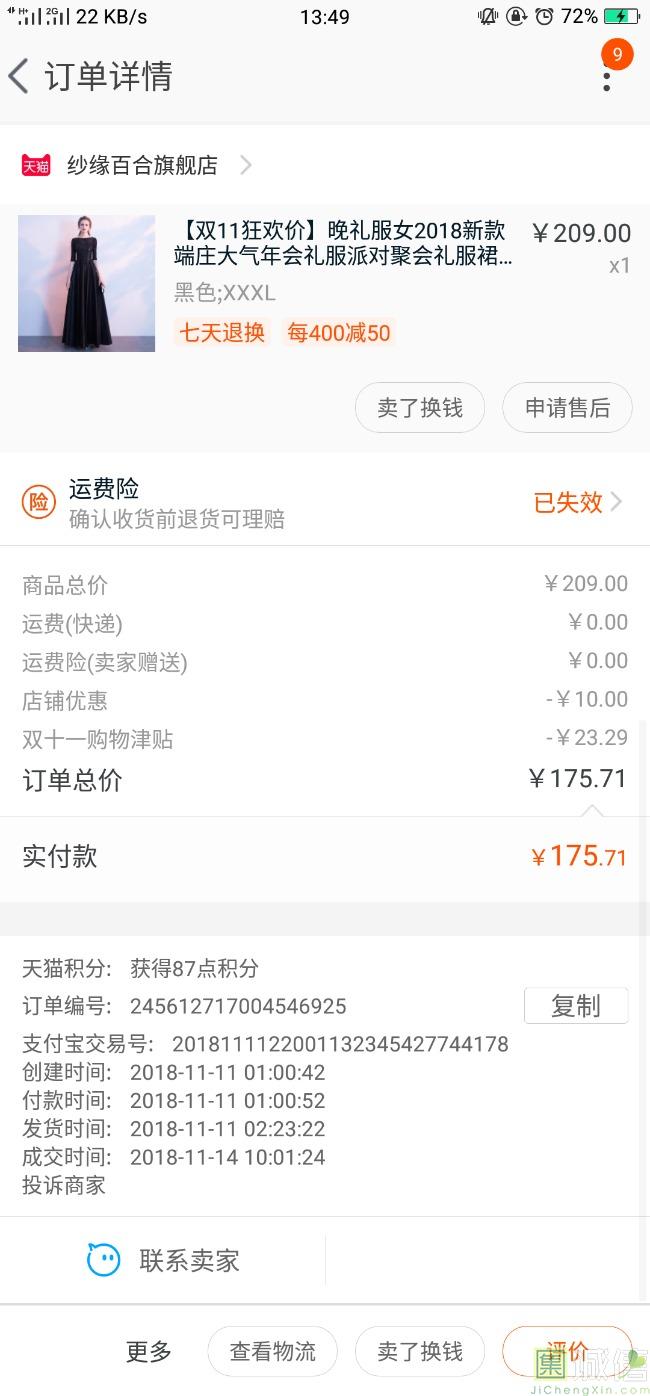This screenshot has height=1396, width=650.
Task: Go back from the 订单详情 page
Action: click(x=19, y=76)
